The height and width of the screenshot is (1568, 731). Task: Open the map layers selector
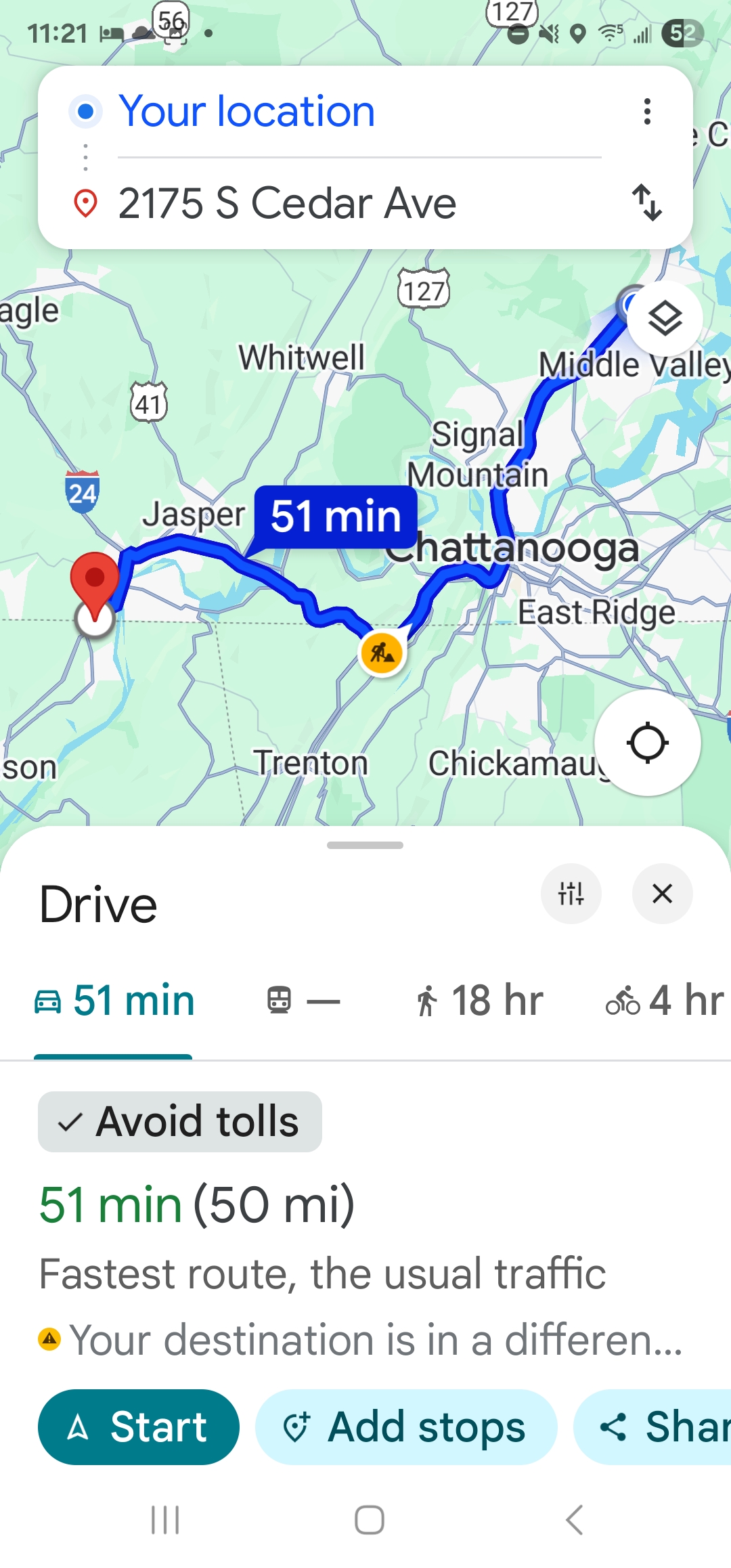pos(665,318)
